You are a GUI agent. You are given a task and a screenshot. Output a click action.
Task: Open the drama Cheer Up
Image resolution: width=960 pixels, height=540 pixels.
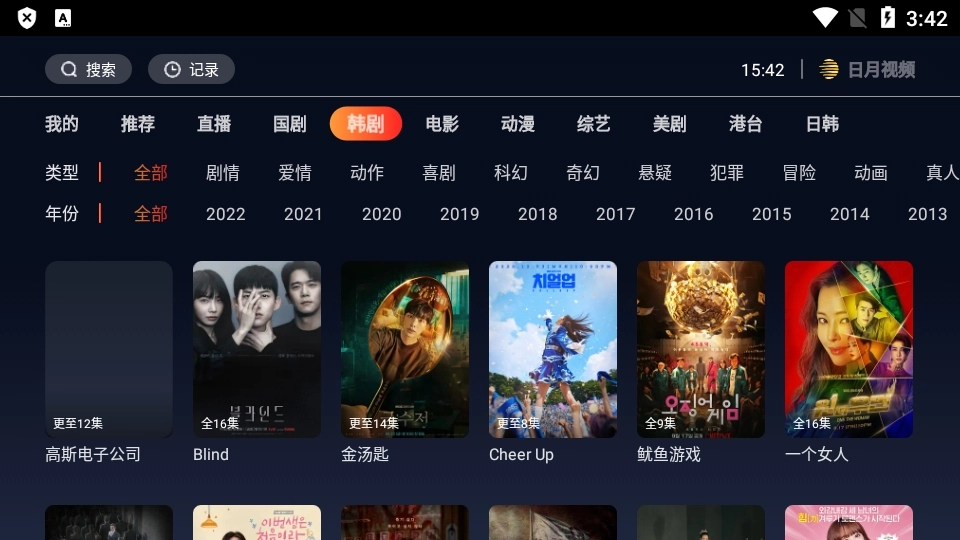(x=553, y=349)
